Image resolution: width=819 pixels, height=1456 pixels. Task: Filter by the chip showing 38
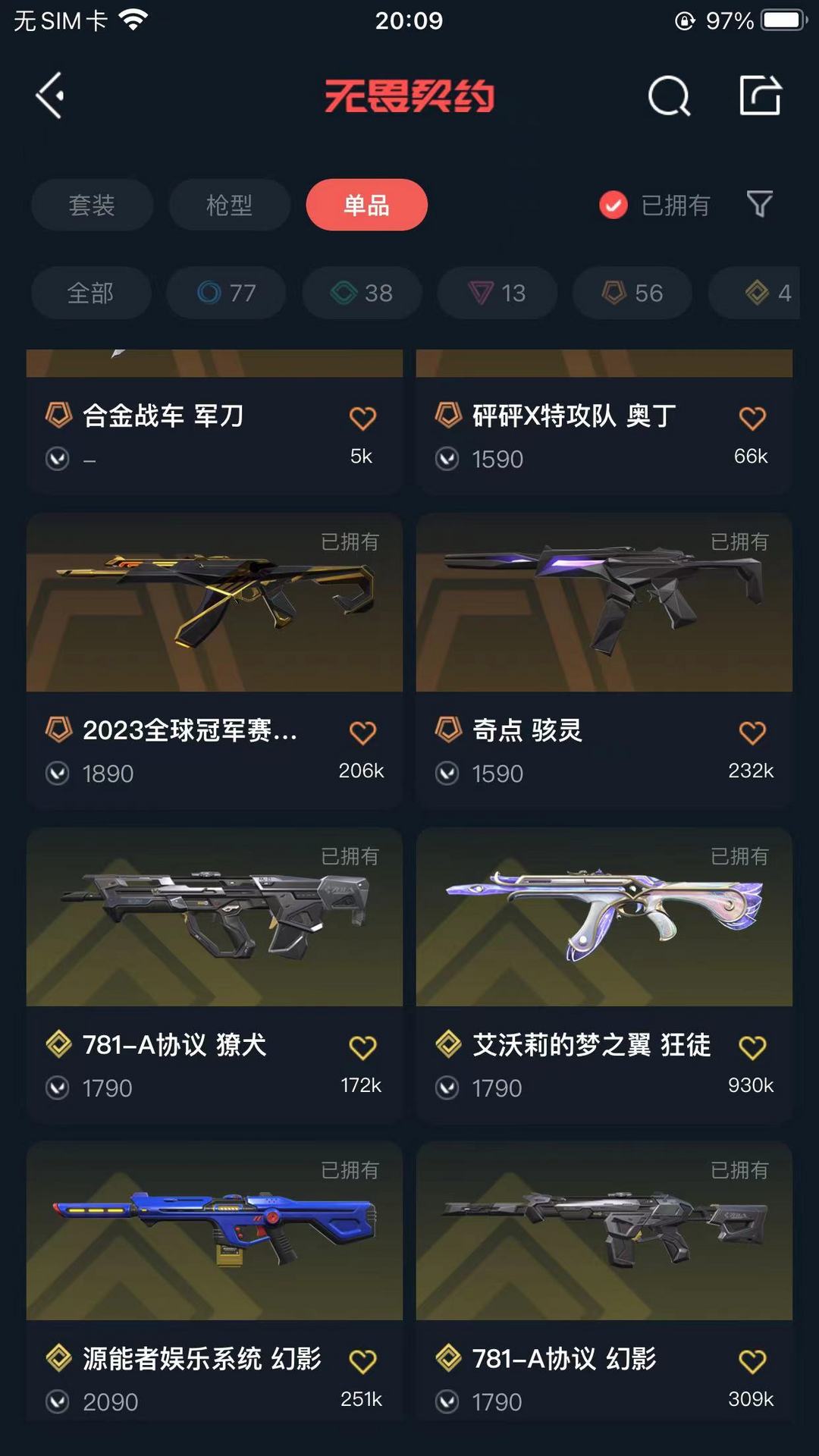click(362, 293)
